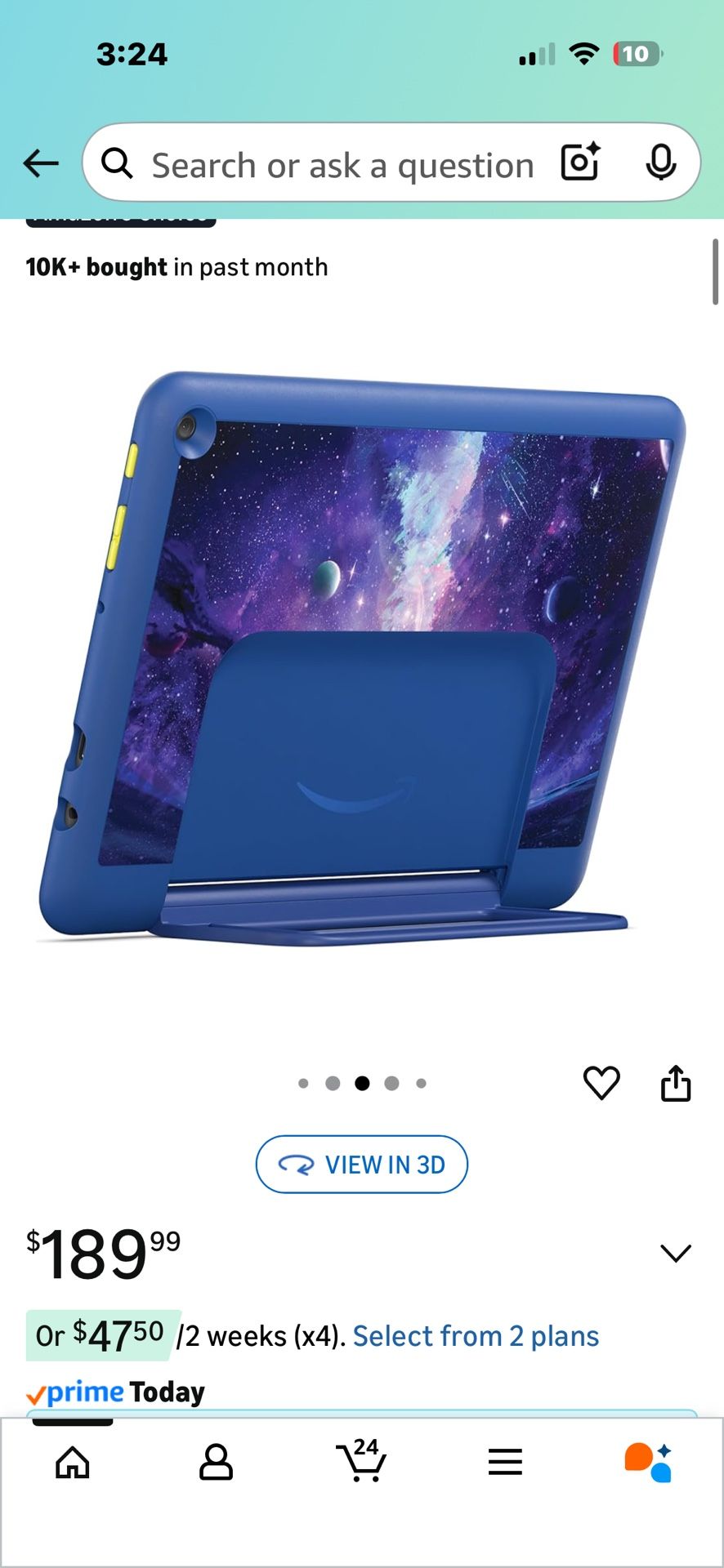The width and height of the screenshot is (724, 1568).
Task: Select the third carousel indicator dot
Action: pos(363,1083)
